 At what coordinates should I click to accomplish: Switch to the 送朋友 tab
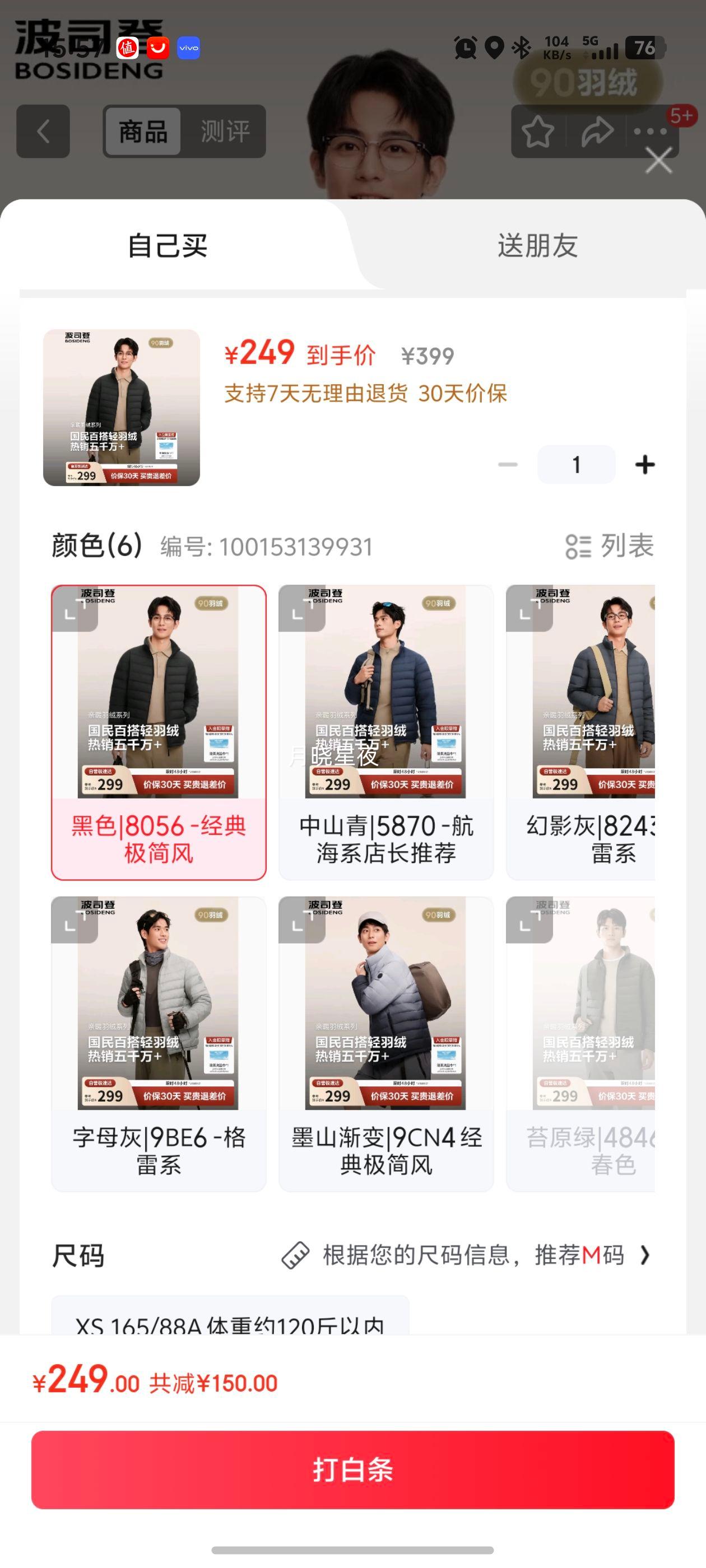(536, 244)
